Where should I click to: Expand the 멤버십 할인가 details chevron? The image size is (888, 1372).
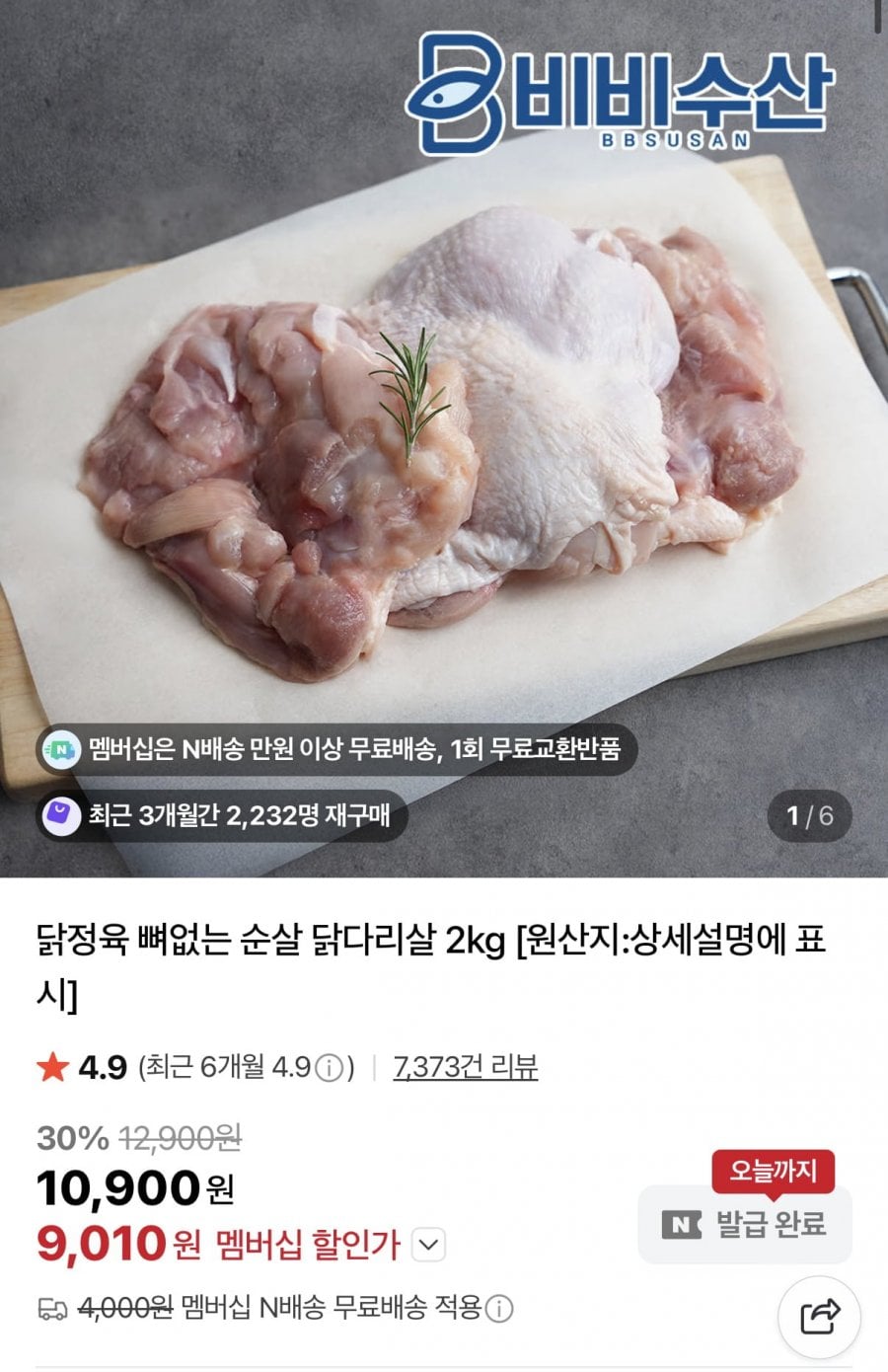pos(428,1245)
